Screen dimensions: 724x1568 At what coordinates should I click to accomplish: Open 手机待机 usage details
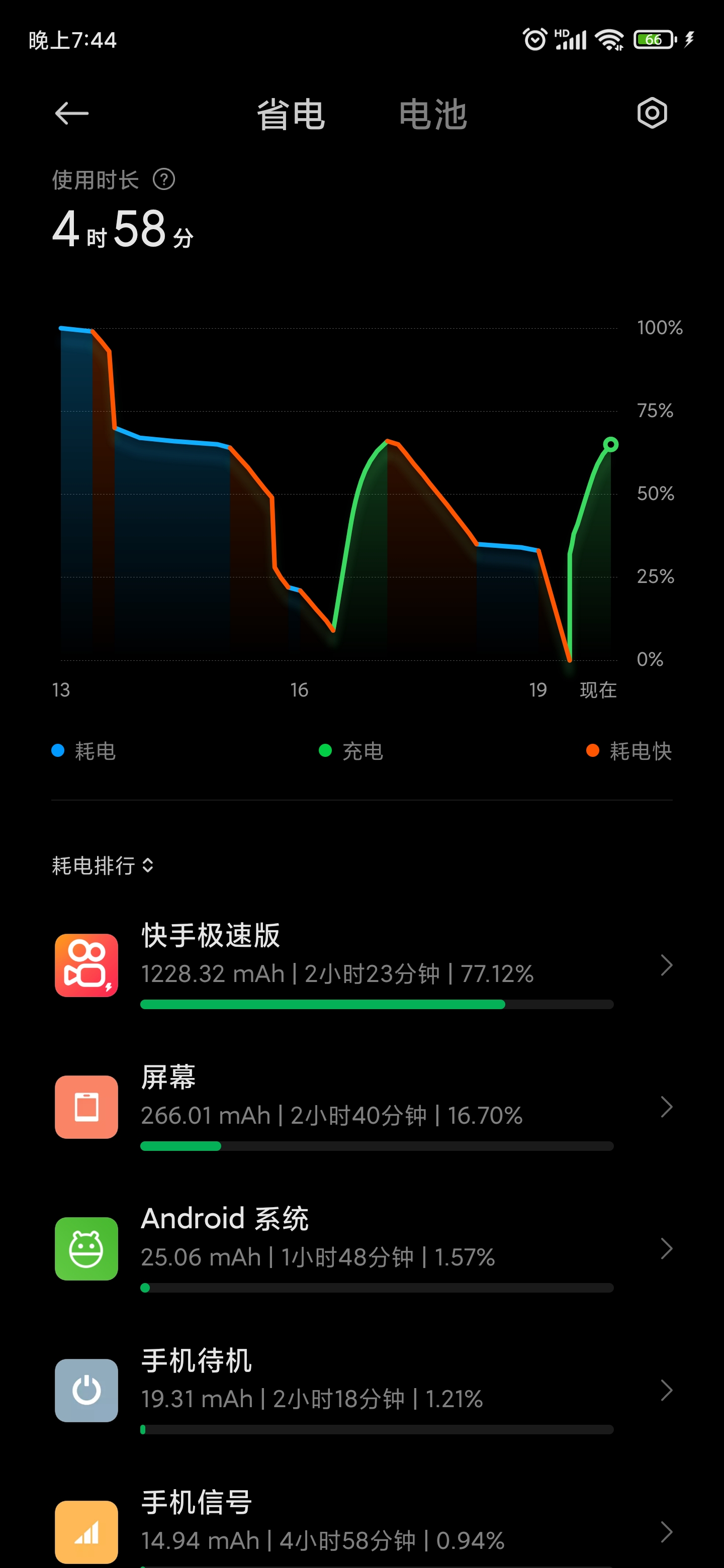(361, 1390)
